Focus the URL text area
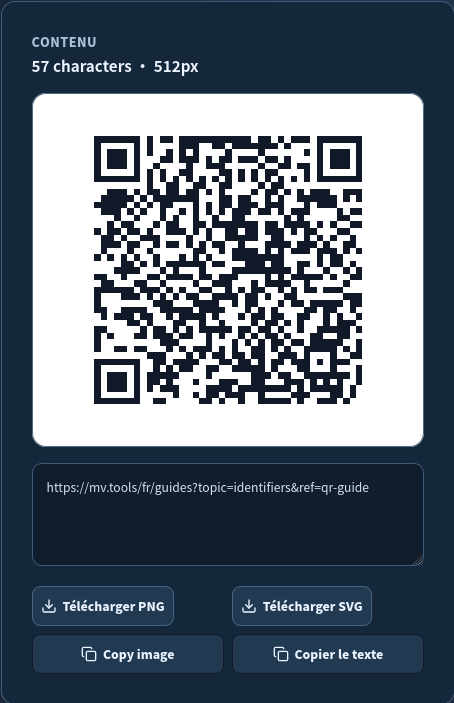Viewport: 454px width, 703px height. 228,514
